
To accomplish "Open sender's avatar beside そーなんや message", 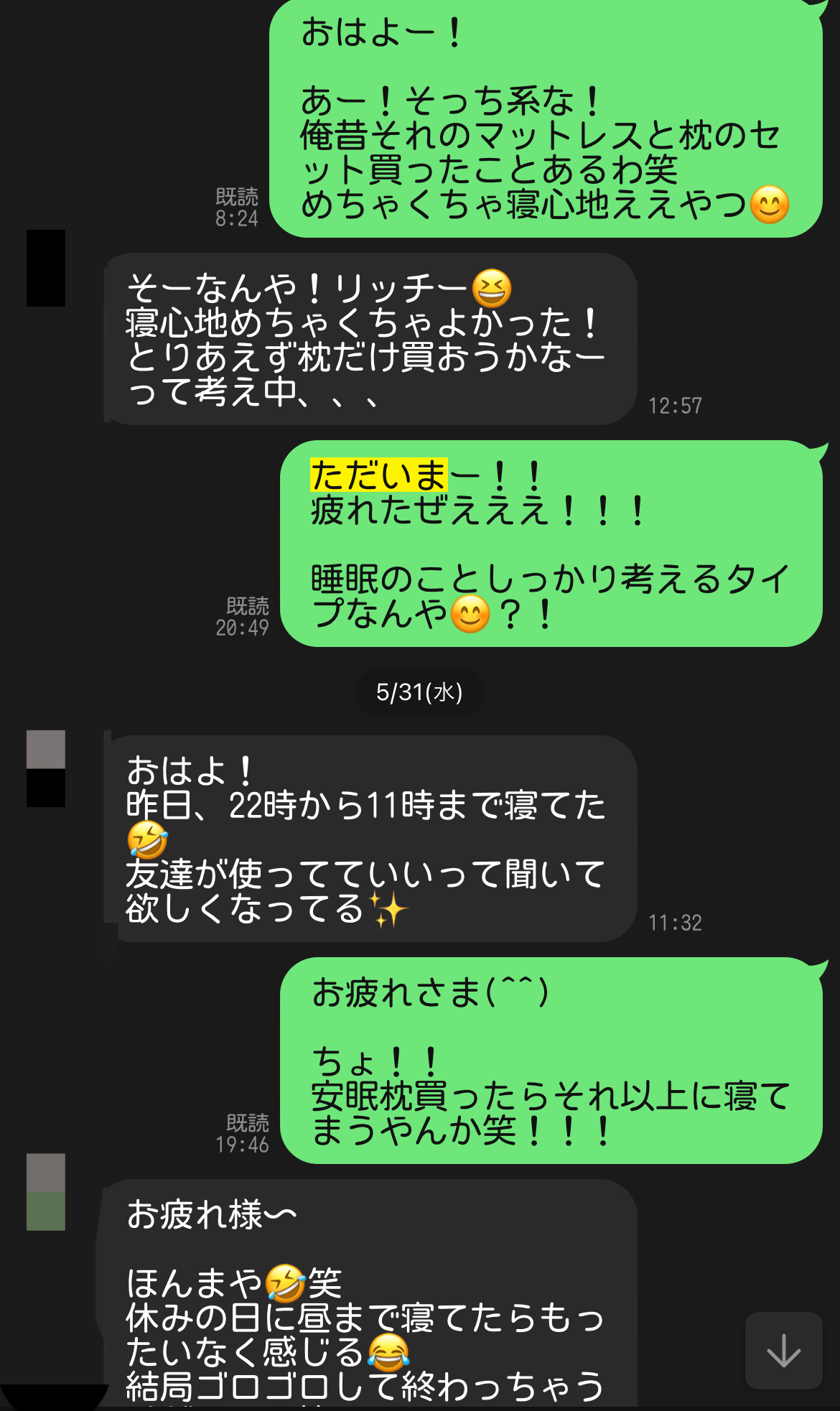I will tap(46, 268).
